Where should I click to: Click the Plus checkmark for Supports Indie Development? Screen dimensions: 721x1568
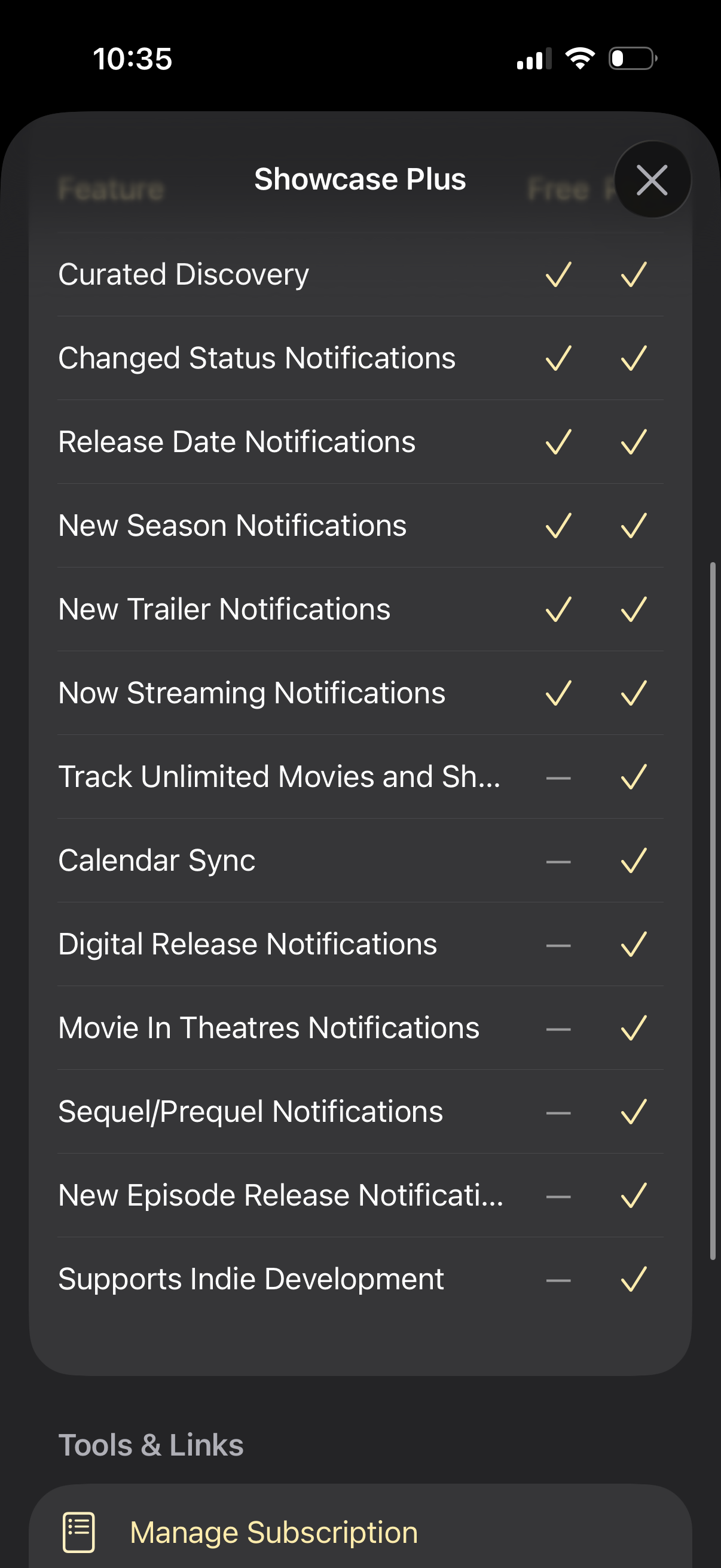coord(633,1279)
